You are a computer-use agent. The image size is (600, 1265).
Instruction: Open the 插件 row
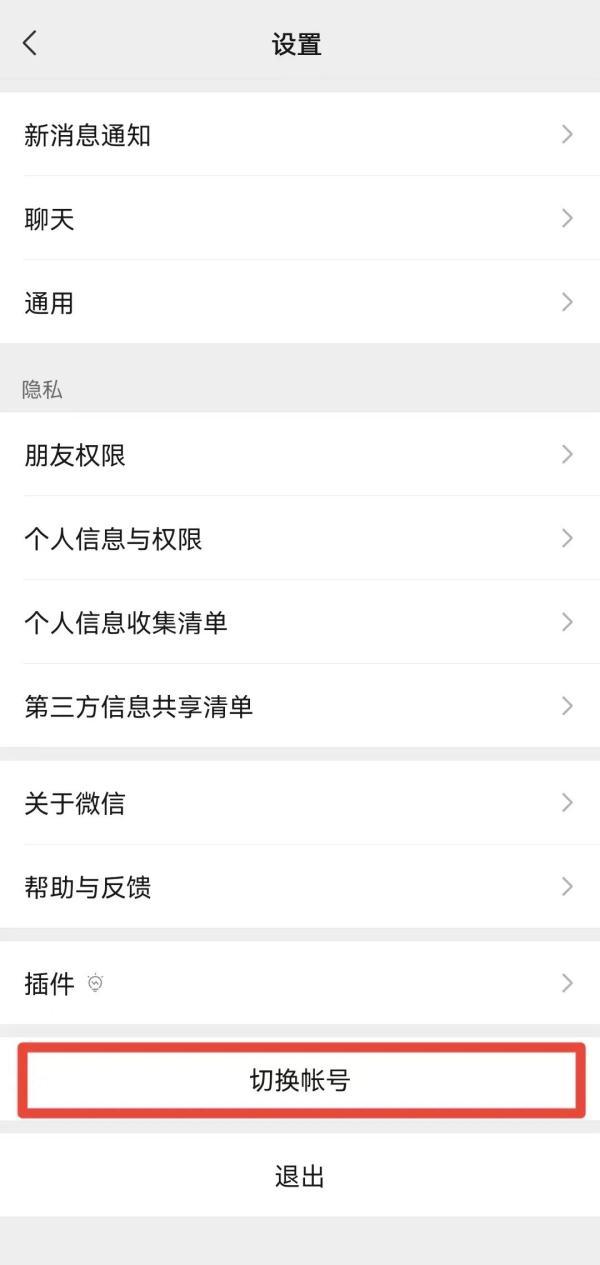click(x=300, y=983)
